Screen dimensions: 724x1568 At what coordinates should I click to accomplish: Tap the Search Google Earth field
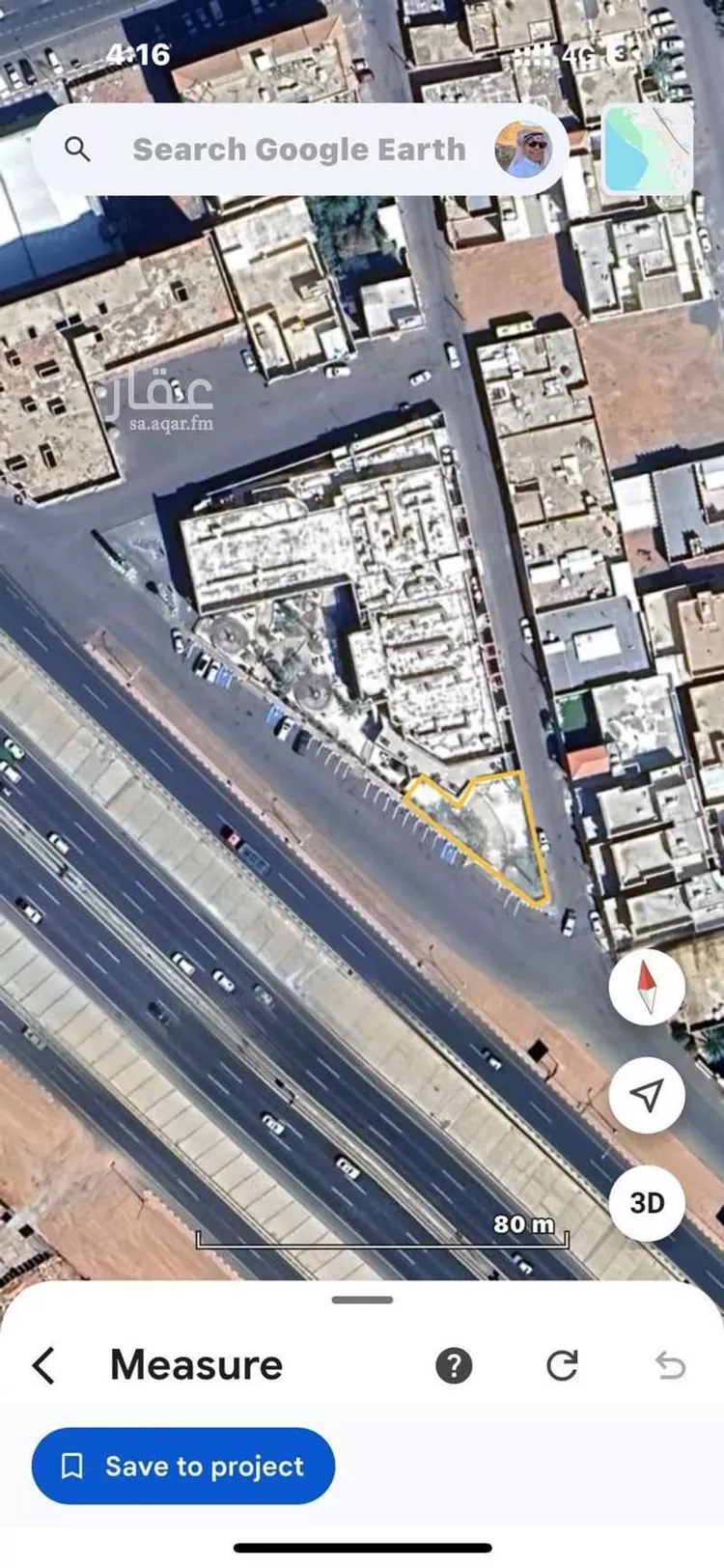click(x=298, y=150)
